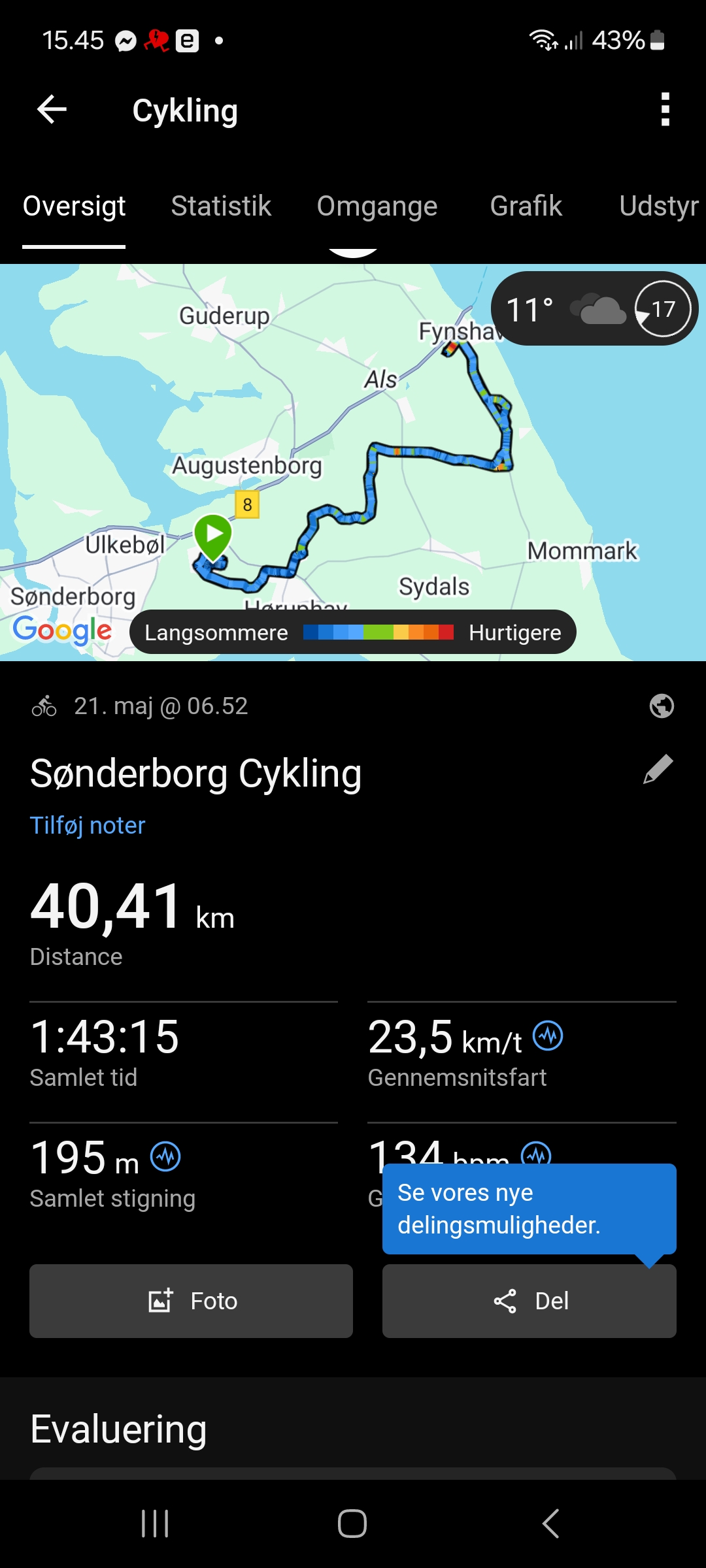
Task: Go to the phone home screen
Action: (x=352, y=1524)
